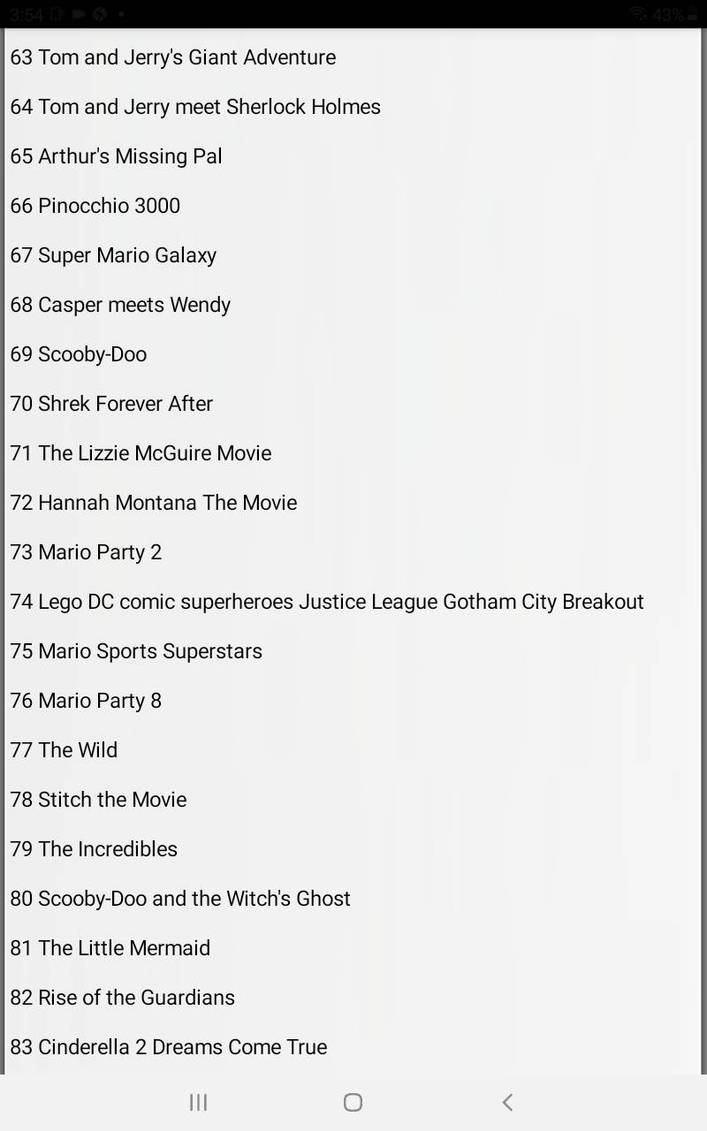Go back using the navigation bar arrow

pos(507,1102)
